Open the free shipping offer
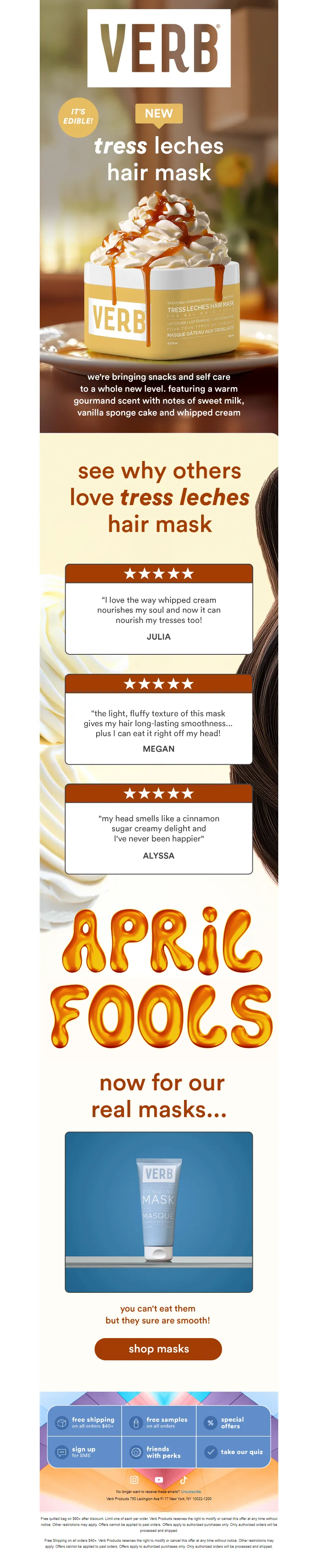 [x=85, y=1422]
